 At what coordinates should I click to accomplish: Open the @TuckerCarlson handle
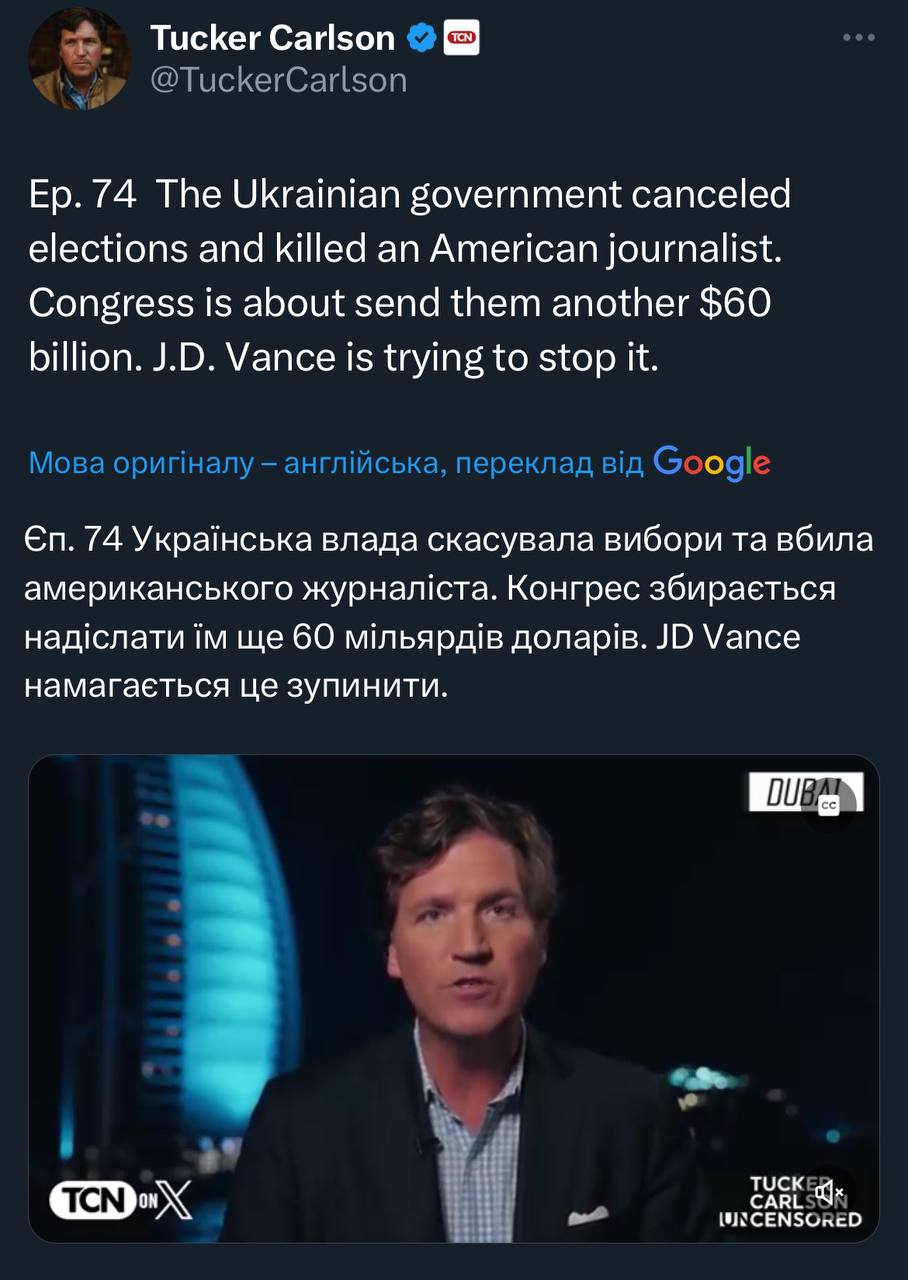pyautogui.click(x=278, y=80)
